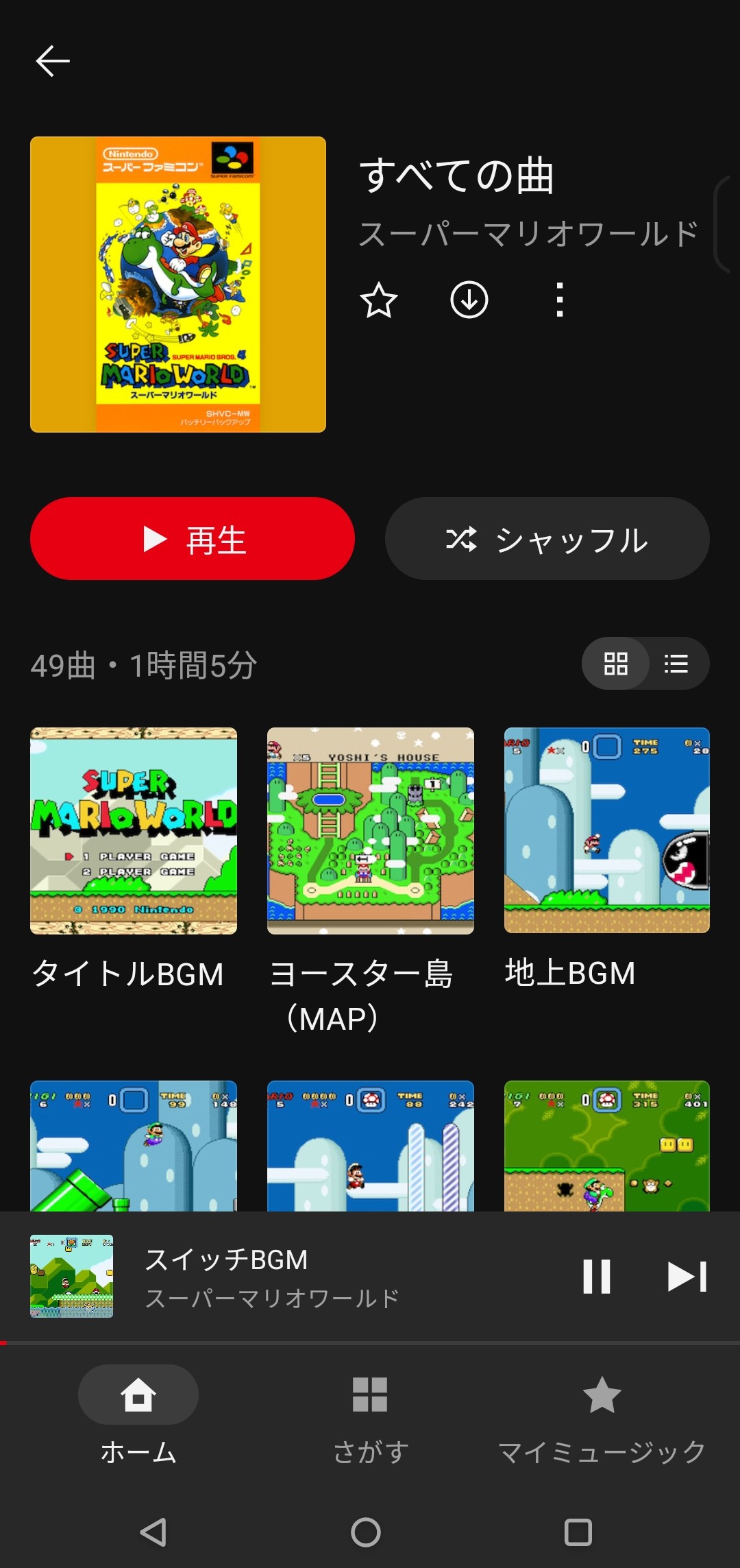The height and width of the screenshot is (1568, 740).
Task: Play the ヨースター島（MAP）track
Action: [370, 831]
